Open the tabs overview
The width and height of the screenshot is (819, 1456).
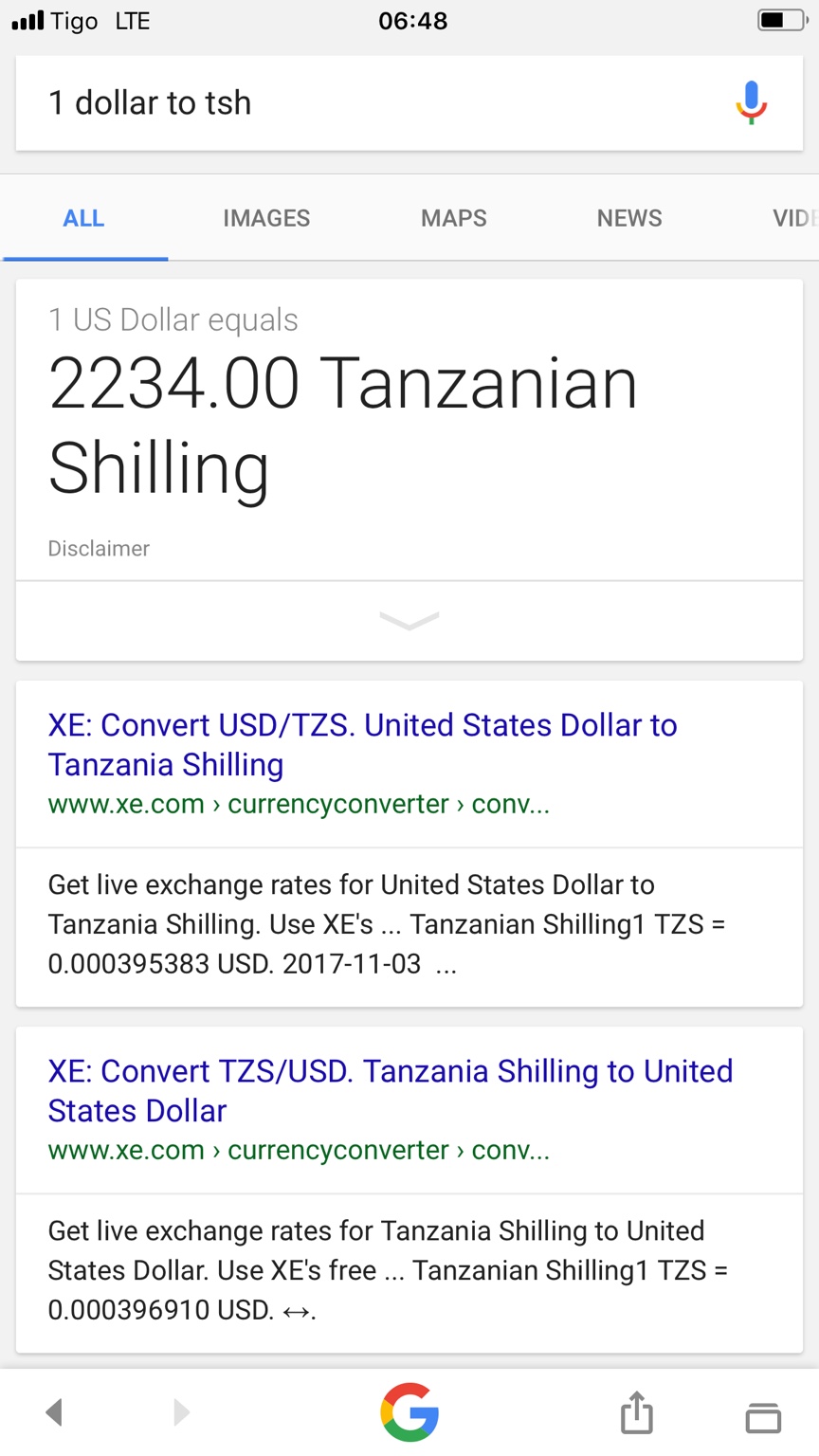click(x=762, y=1416)
